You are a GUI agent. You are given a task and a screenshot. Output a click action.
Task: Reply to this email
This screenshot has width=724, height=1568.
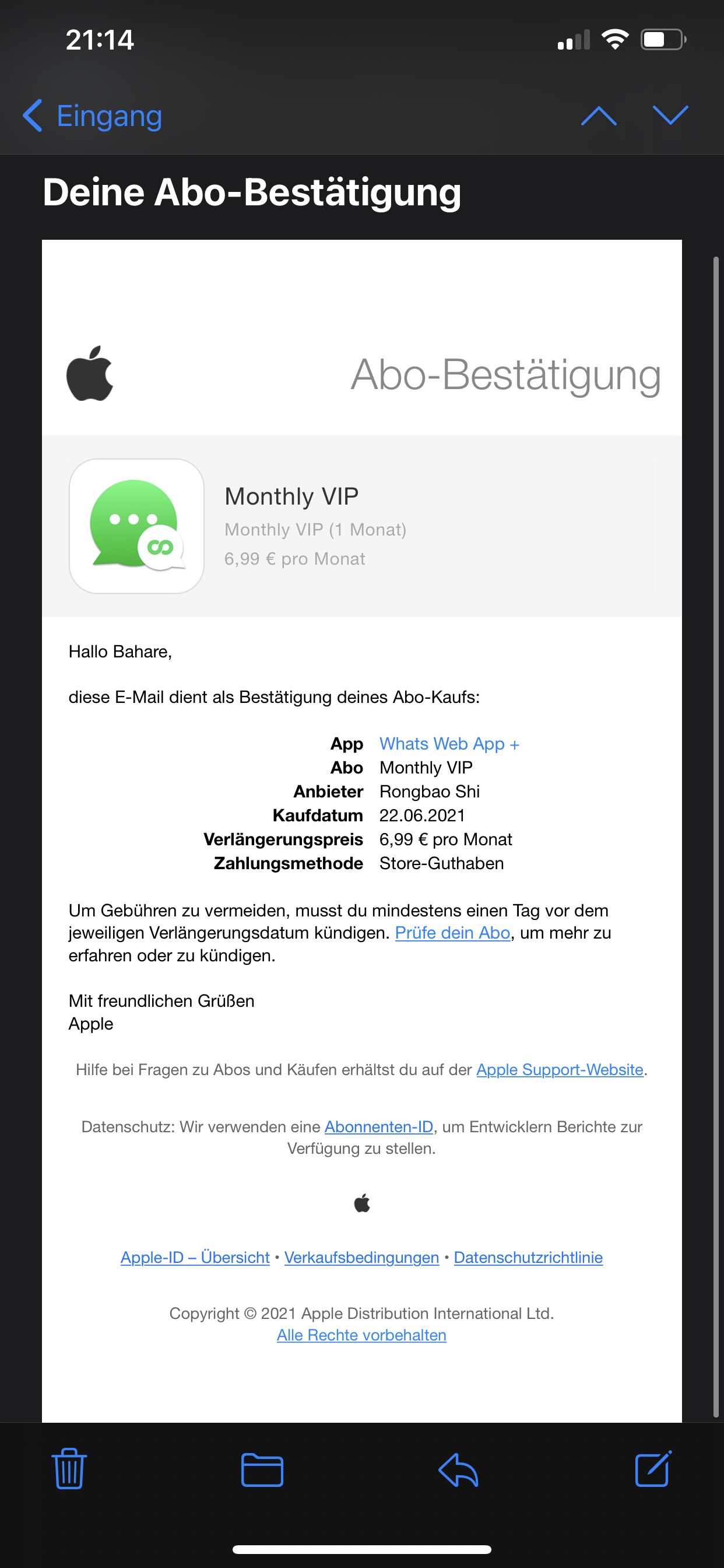click(x=458, y=1469)
